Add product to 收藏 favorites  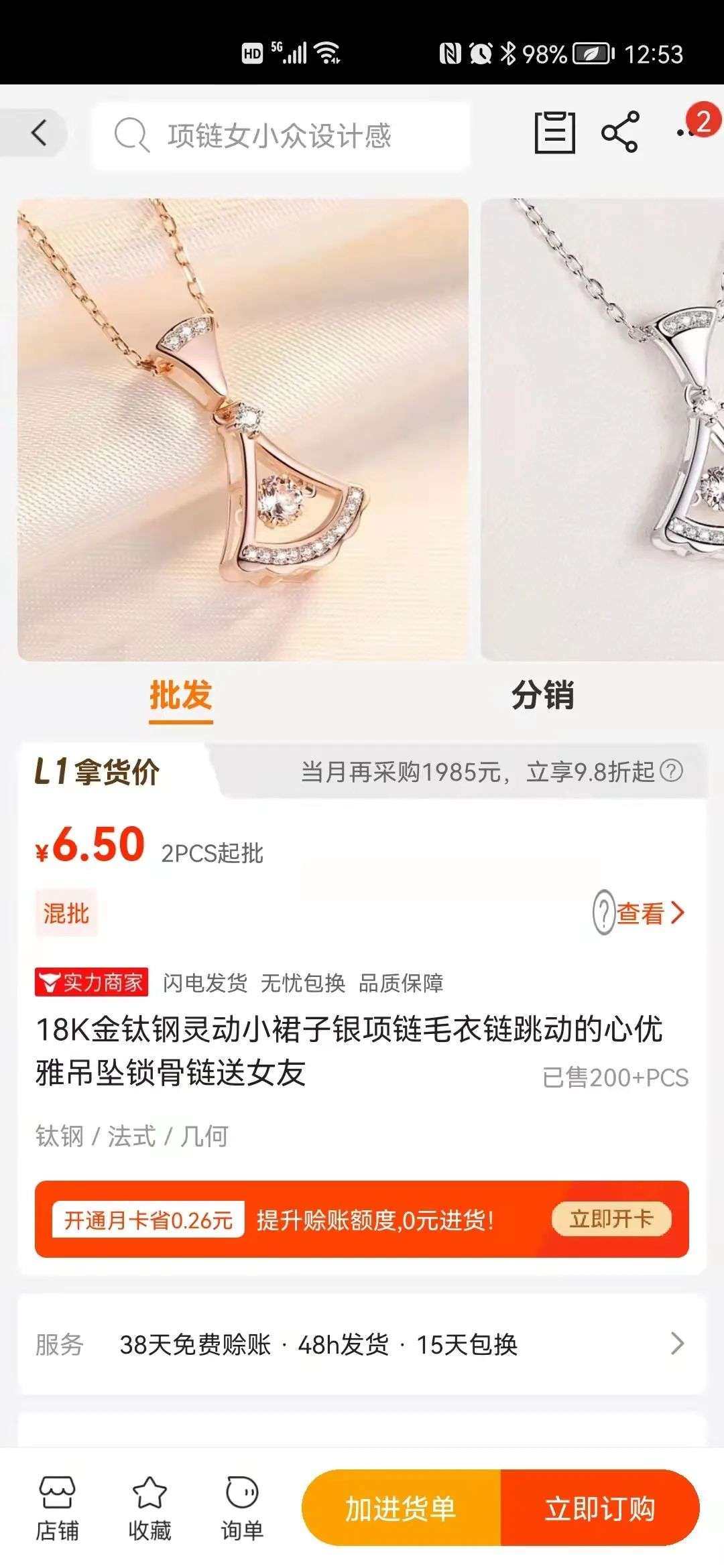coord(149,1508)
